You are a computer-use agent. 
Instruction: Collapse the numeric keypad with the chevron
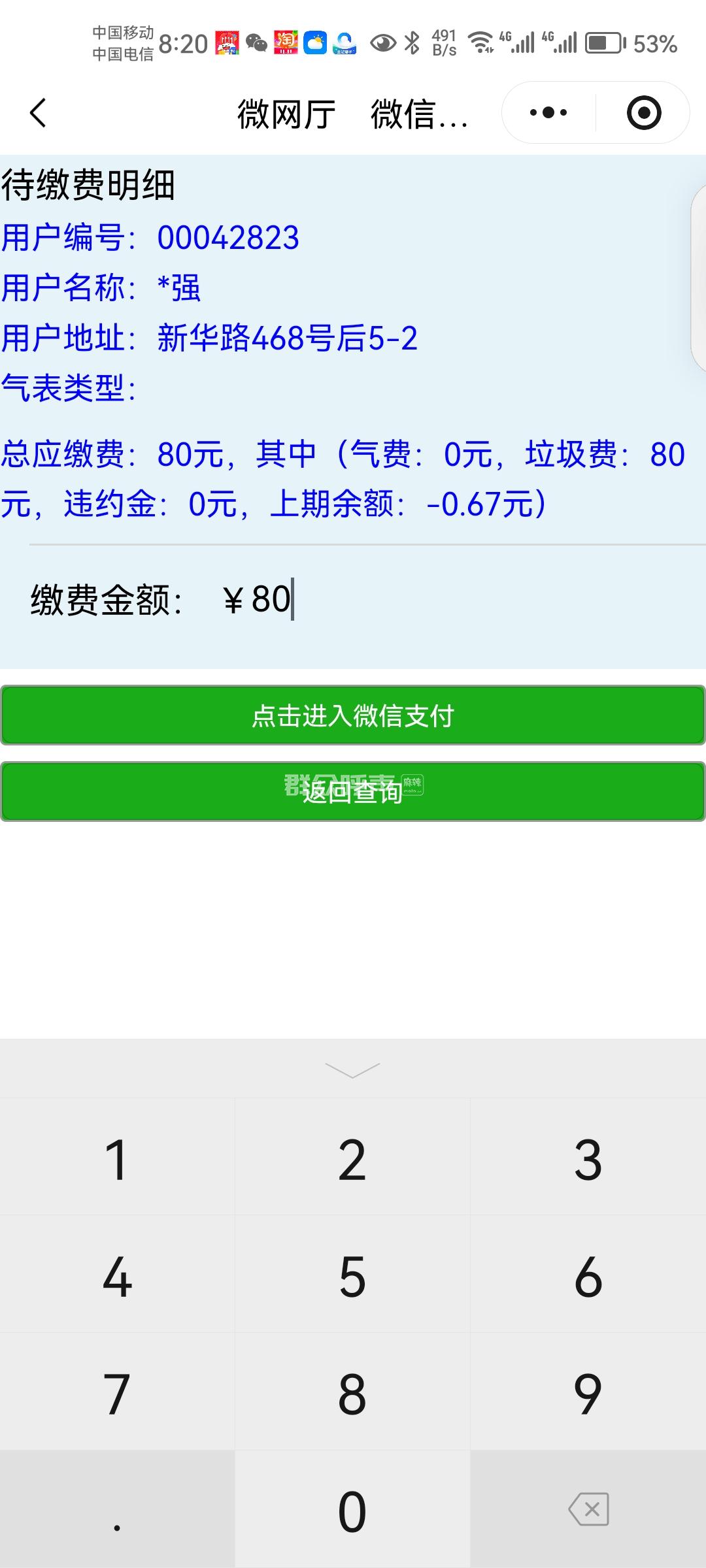click(352, 1070)
